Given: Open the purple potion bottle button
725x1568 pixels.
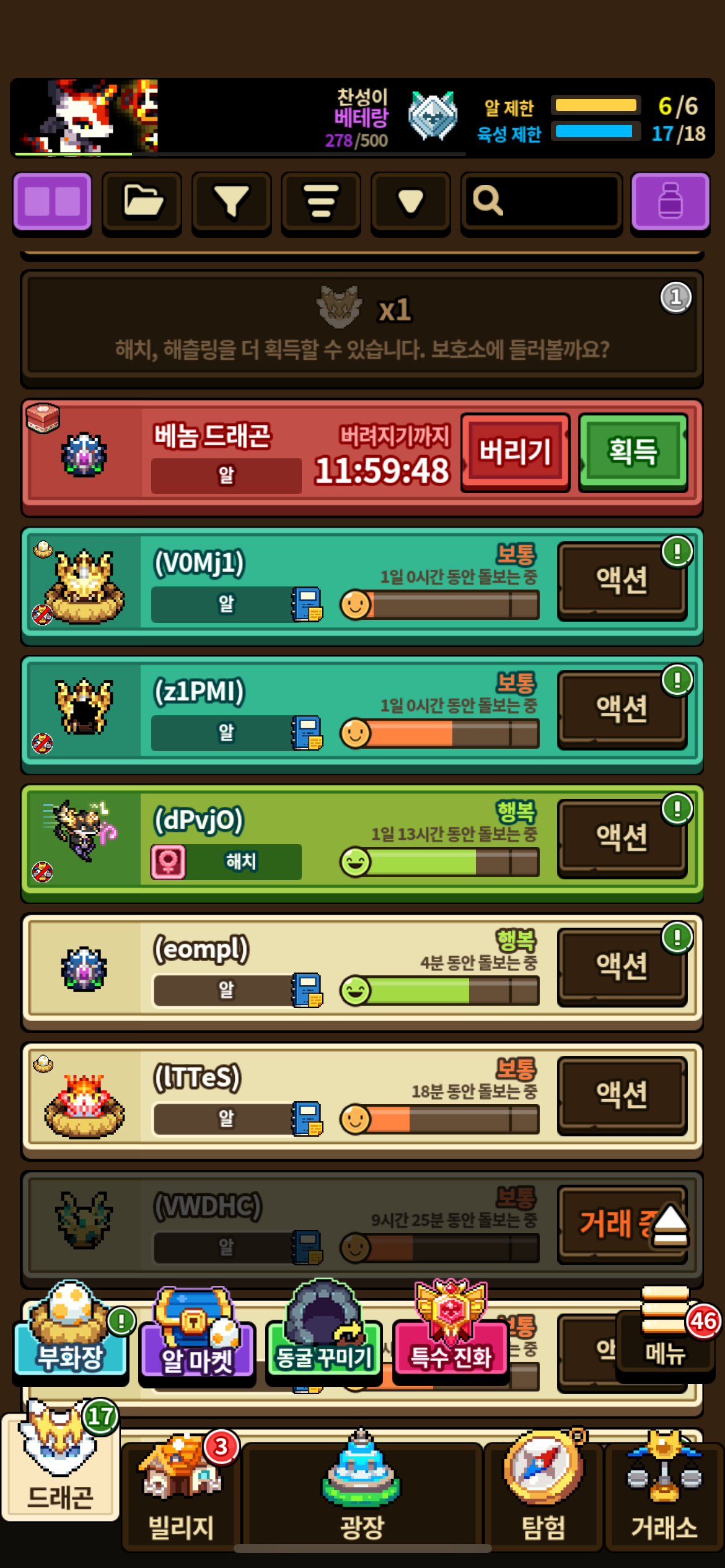Looking at the screenshot, I should 670,203.
